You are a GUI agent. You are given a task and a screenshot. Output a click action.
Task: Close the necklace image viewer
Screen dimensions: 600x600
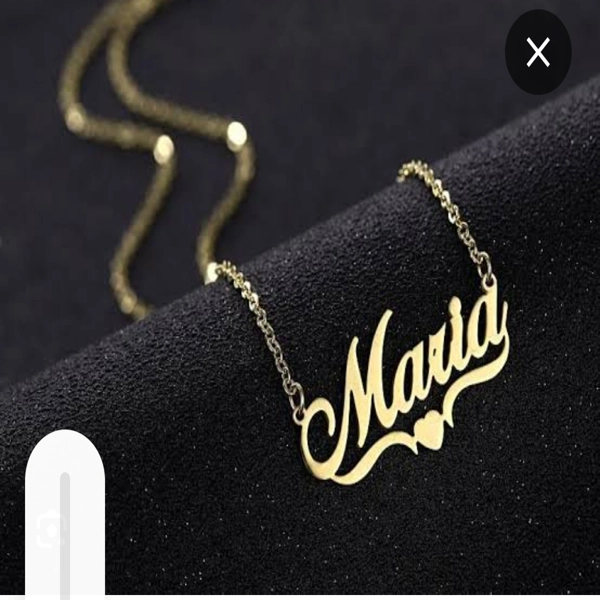(x=538, y=52)
